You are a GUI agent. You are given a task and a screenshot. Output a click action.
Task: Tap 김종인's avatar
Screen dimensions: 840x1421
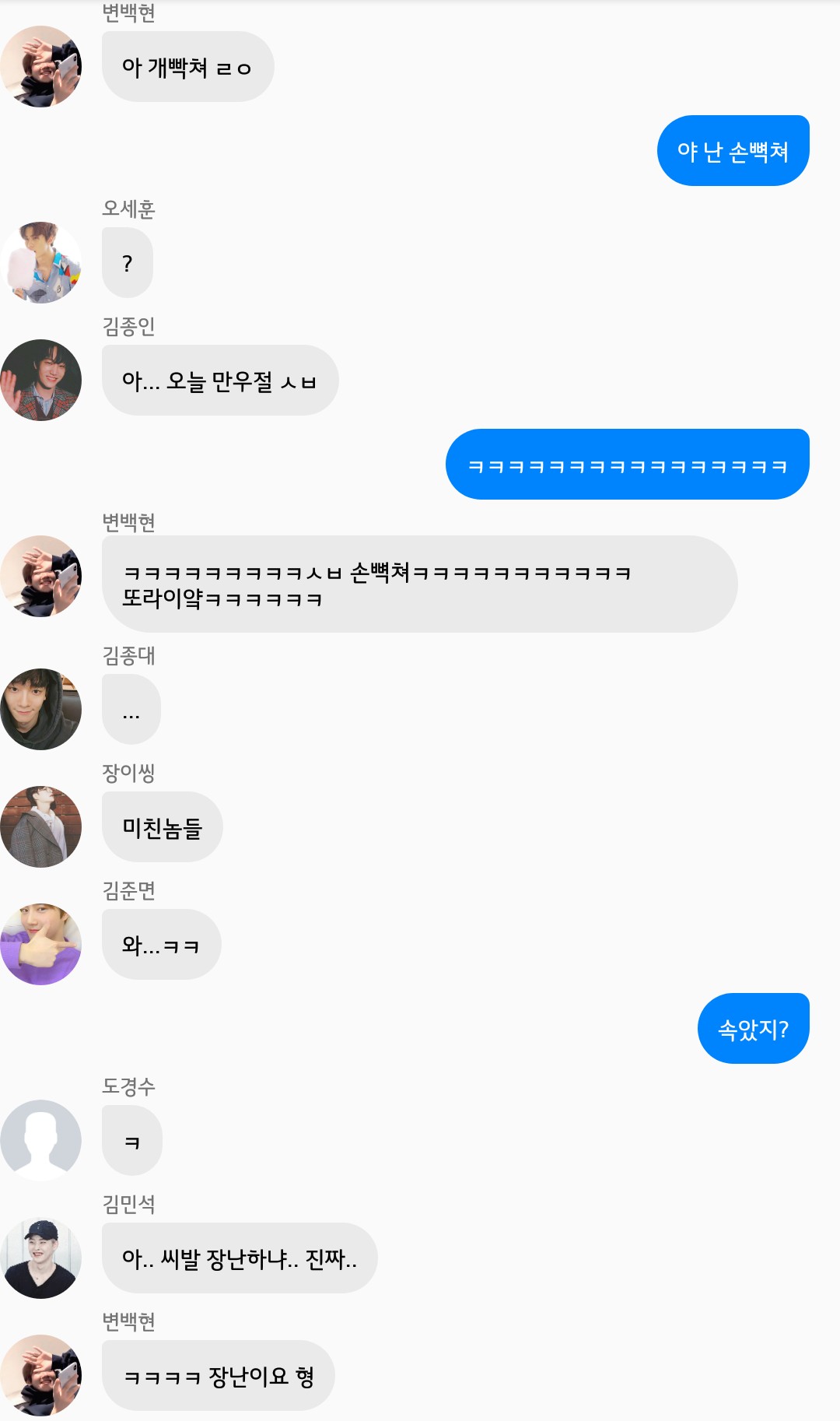point(40,380)
